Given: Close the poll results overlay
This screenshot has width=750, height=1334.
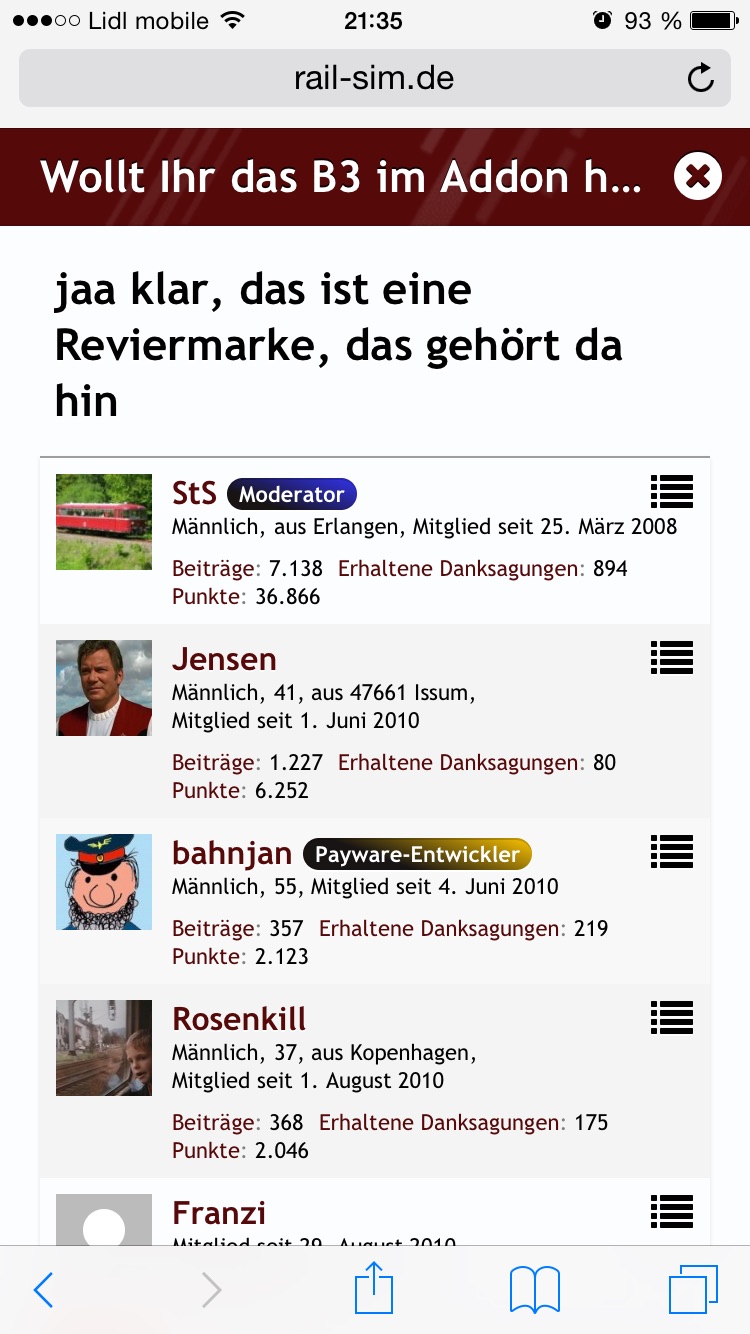Looking at the screenshot, I should point(697,177).
